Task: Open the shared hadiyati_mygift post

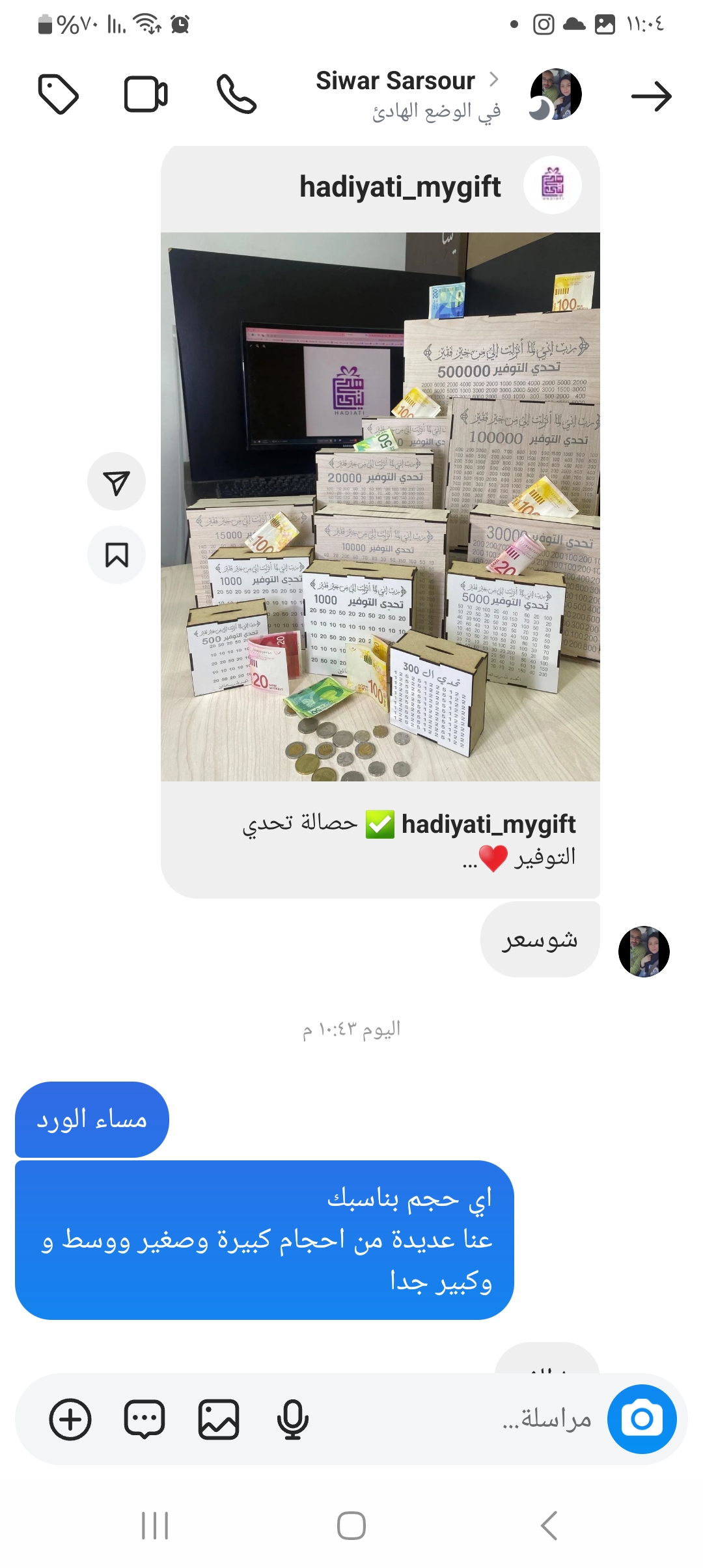Action: coord(380,507)
